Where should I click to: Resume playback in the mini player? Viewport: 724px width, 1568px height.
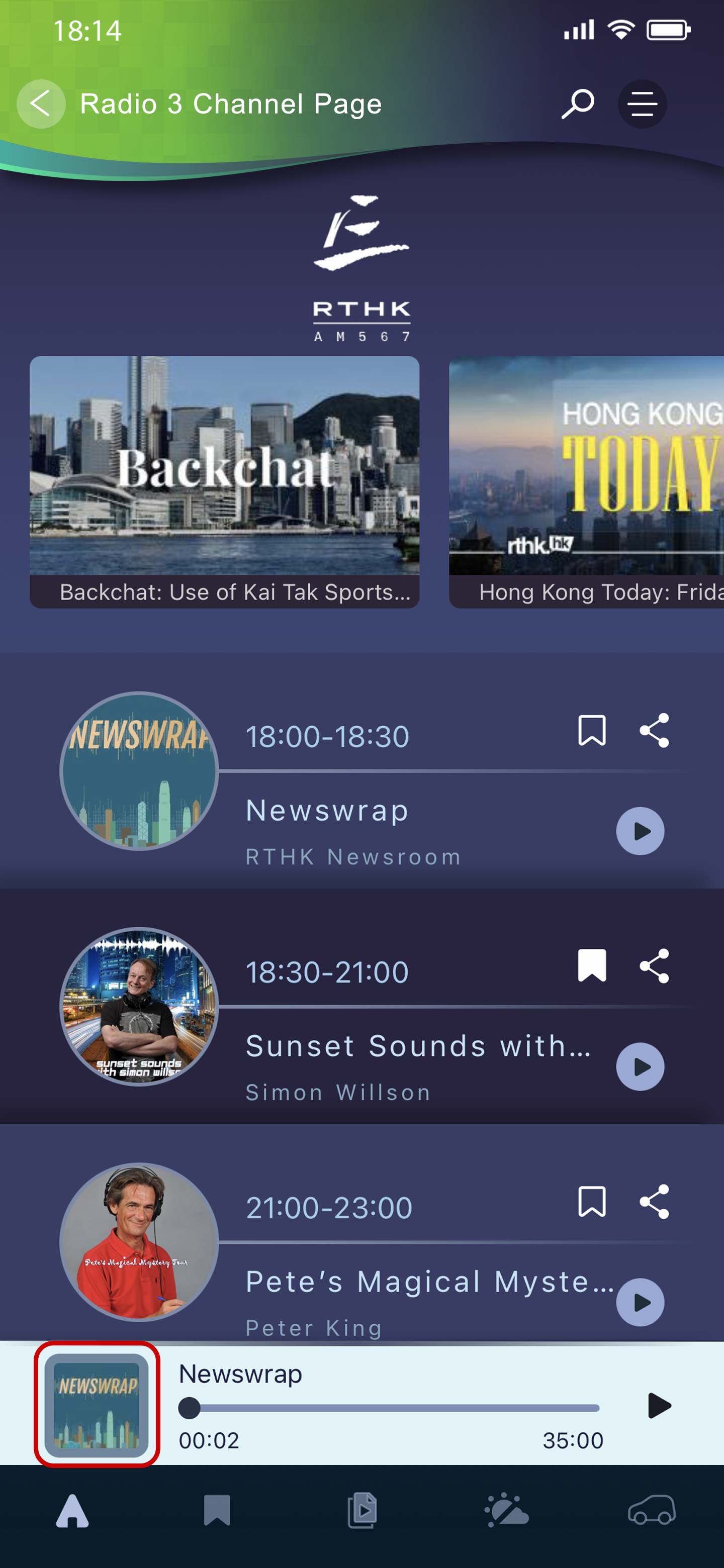659,1406
